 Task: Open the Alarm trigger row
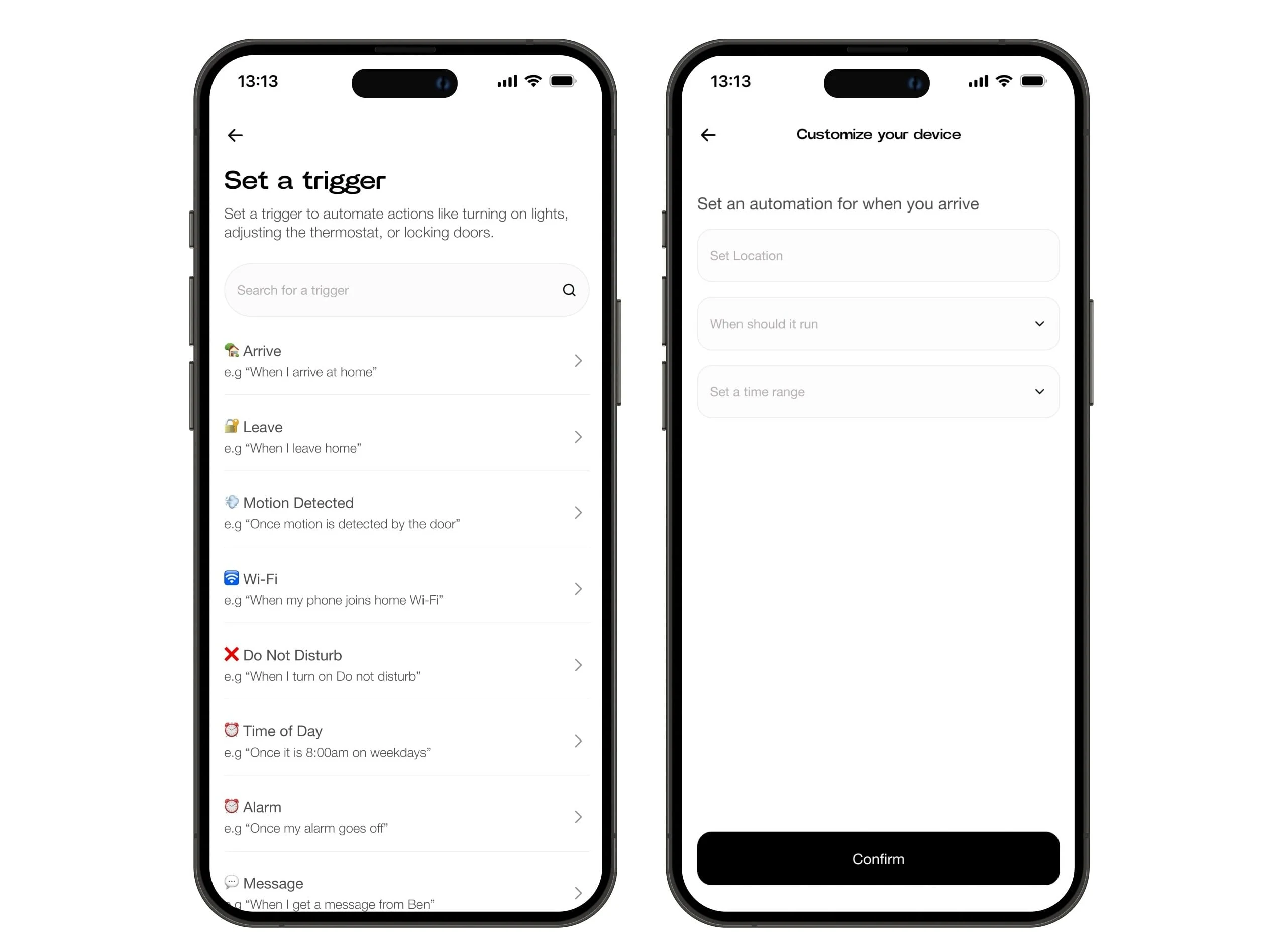pyautogui.click(x=405, y=817)
